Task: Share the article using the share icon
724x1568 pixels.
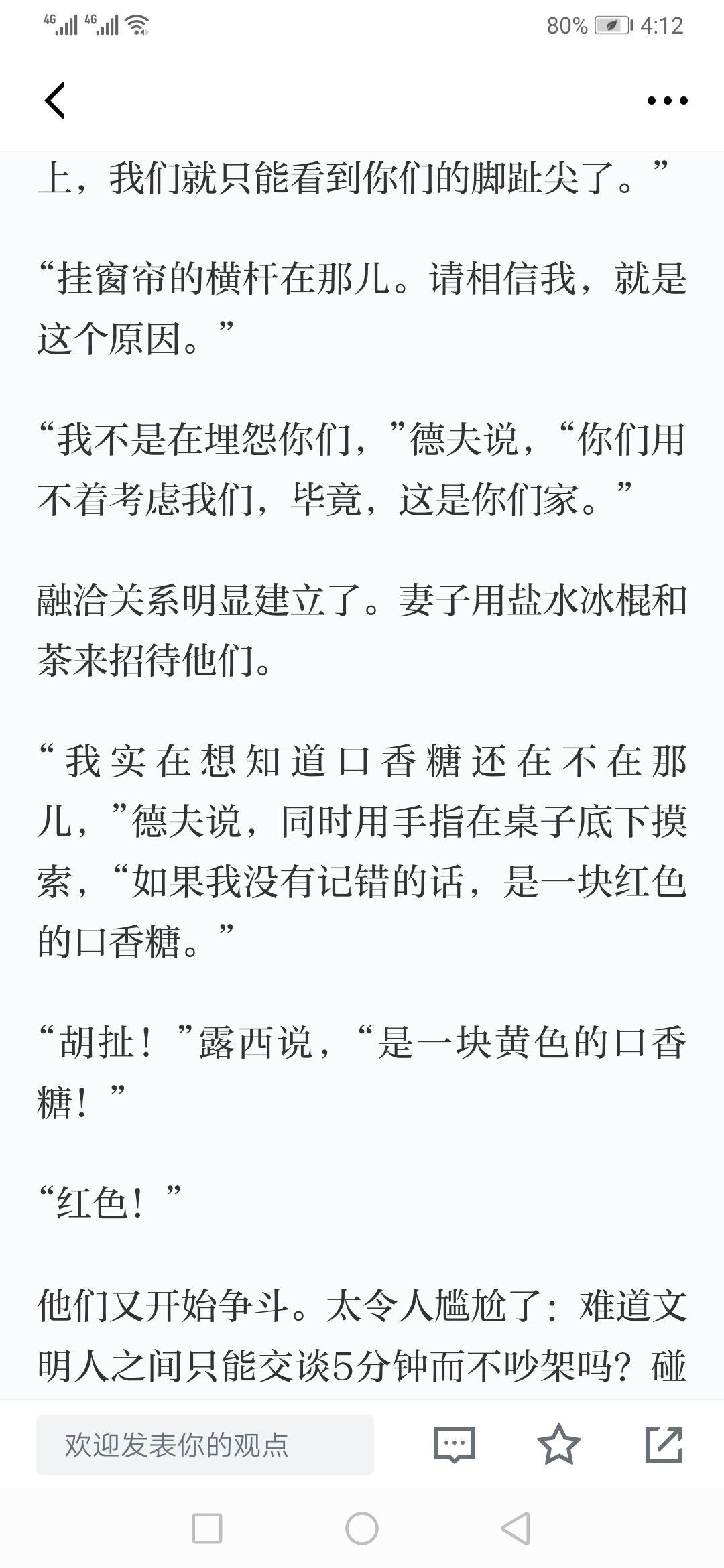Action: click(x=664, y=1444)
